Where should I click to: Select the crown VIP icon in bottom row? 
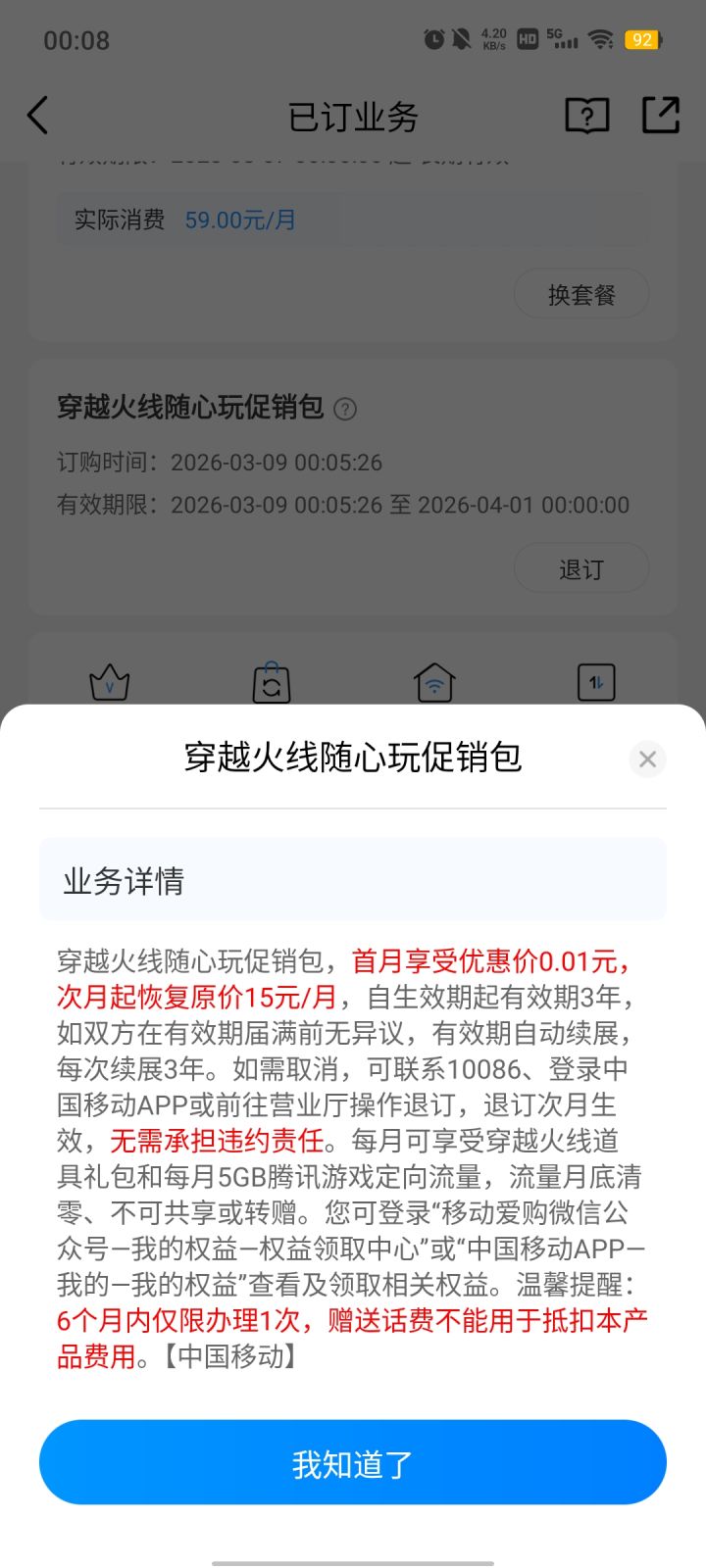109,681
